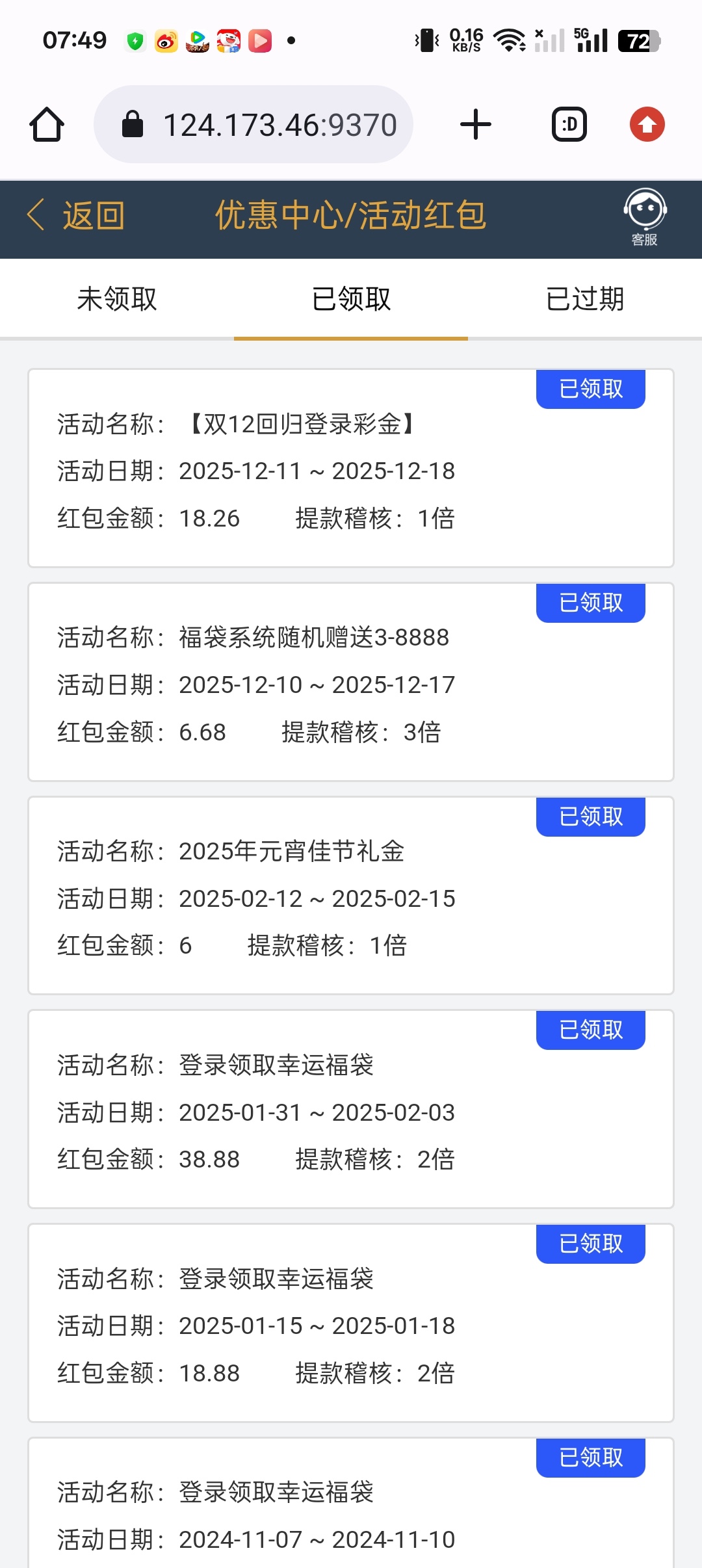This screenshot has width=702, height=1568.
Task: Open 客服 customer service icon
Action: pyautogui.click(x=645, y=217)
